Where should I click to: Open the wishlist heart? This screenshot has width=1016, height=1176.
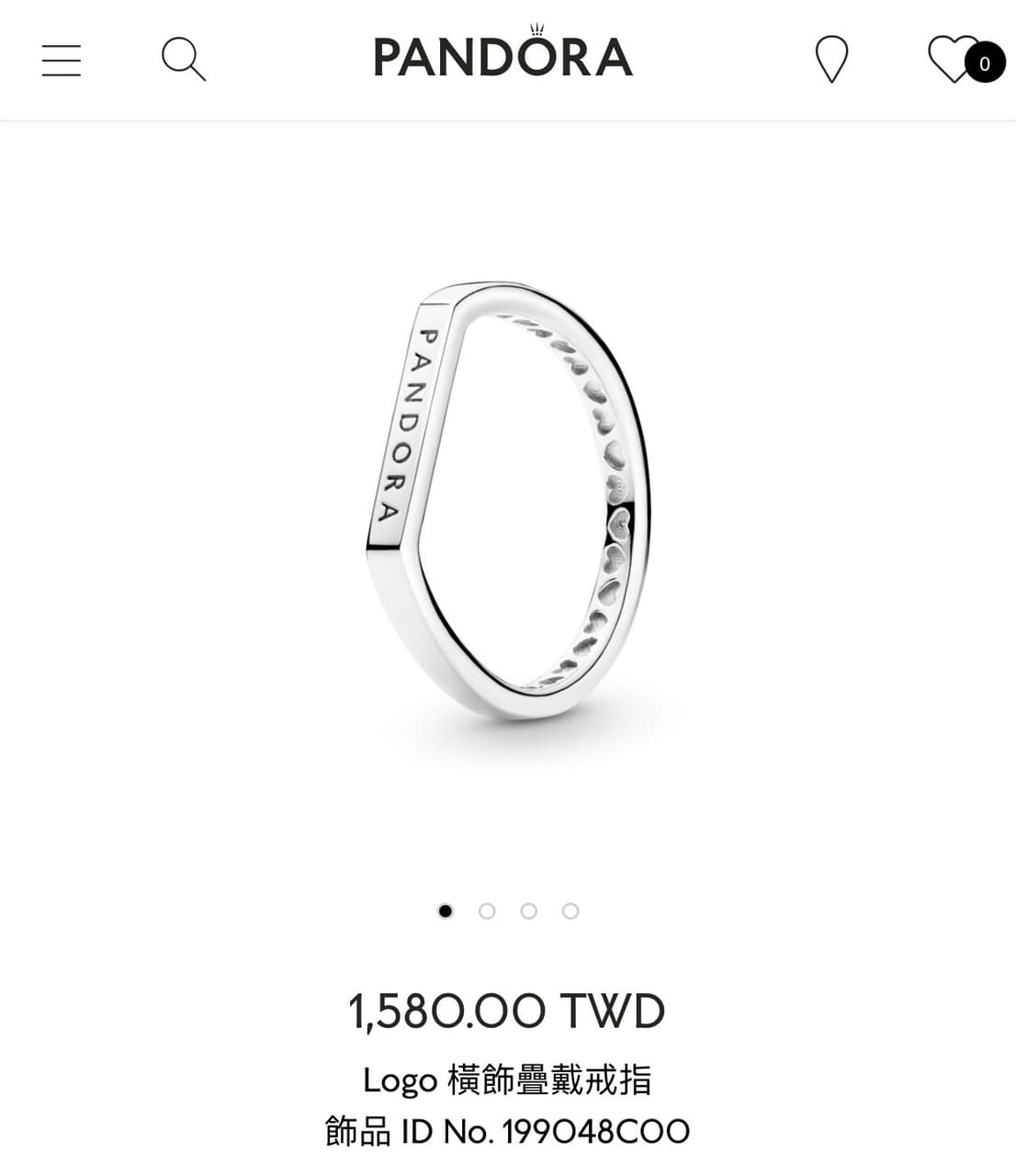coord(955,59)
